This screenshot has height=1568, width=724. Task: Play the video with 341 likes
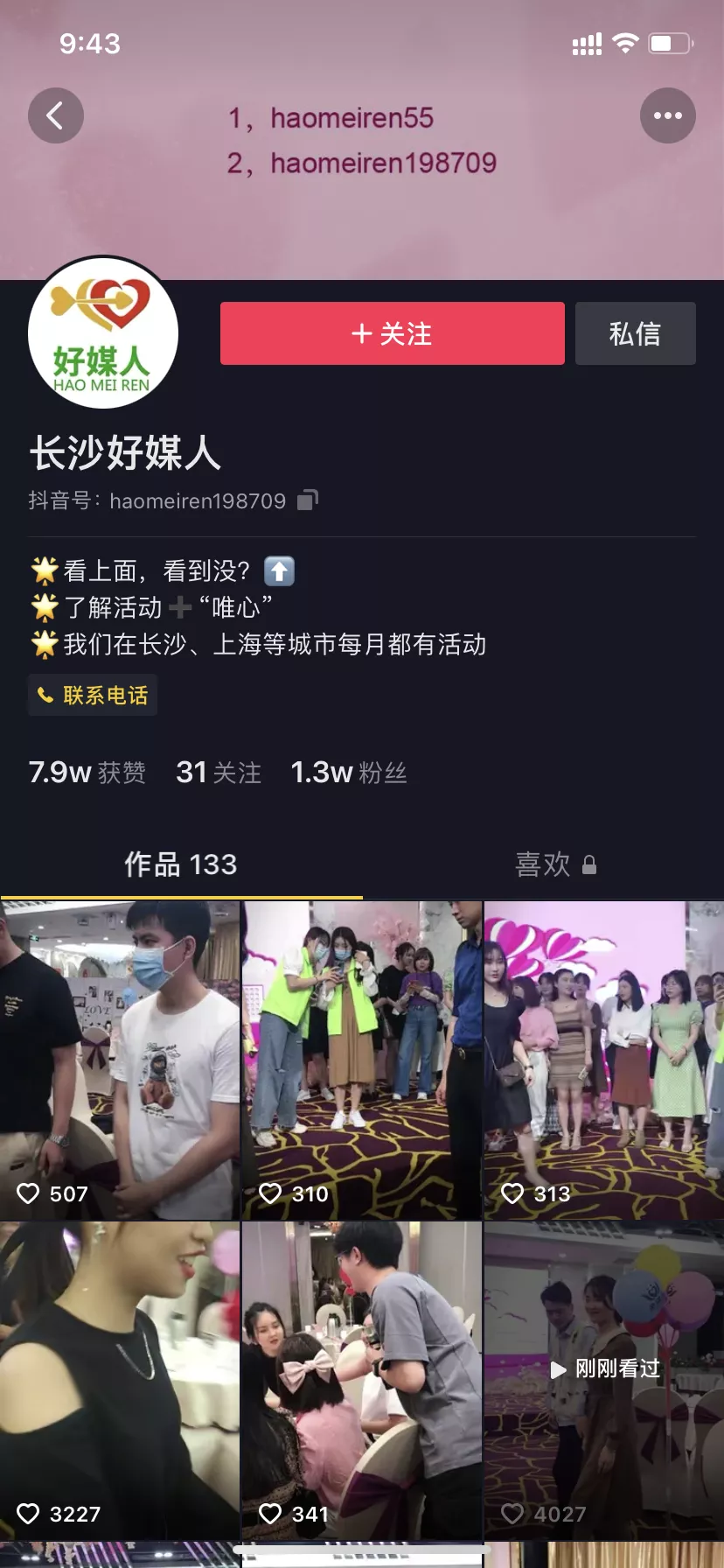362,1381
